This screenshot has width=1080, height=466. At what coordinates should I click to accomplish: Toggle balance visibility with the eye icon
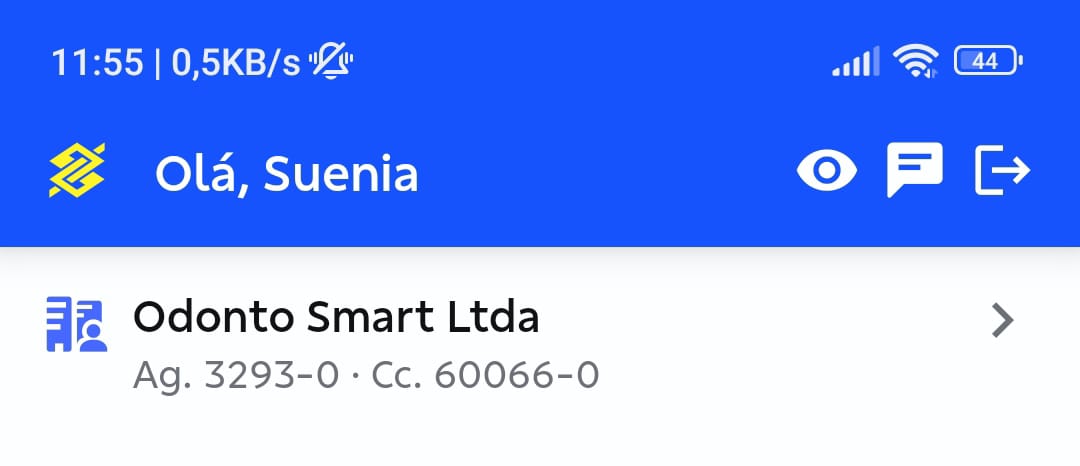[x=826, y=172]
